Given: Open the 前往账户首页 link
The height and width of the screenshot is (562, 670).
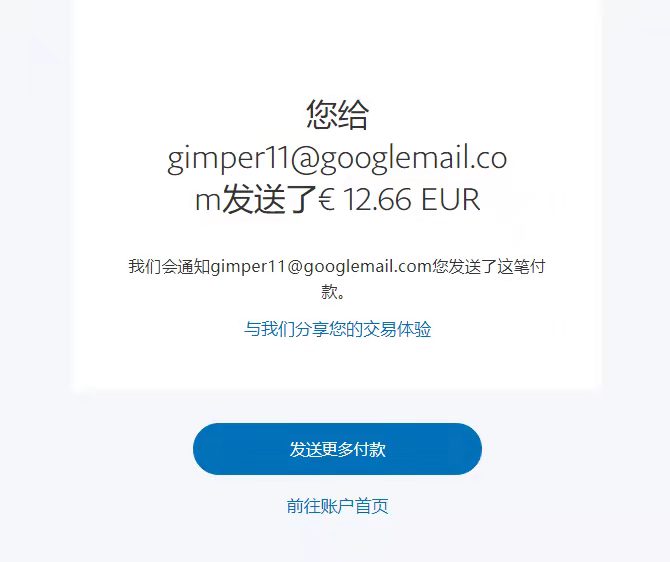Looking at the screenshot, I should coord(337,506).
